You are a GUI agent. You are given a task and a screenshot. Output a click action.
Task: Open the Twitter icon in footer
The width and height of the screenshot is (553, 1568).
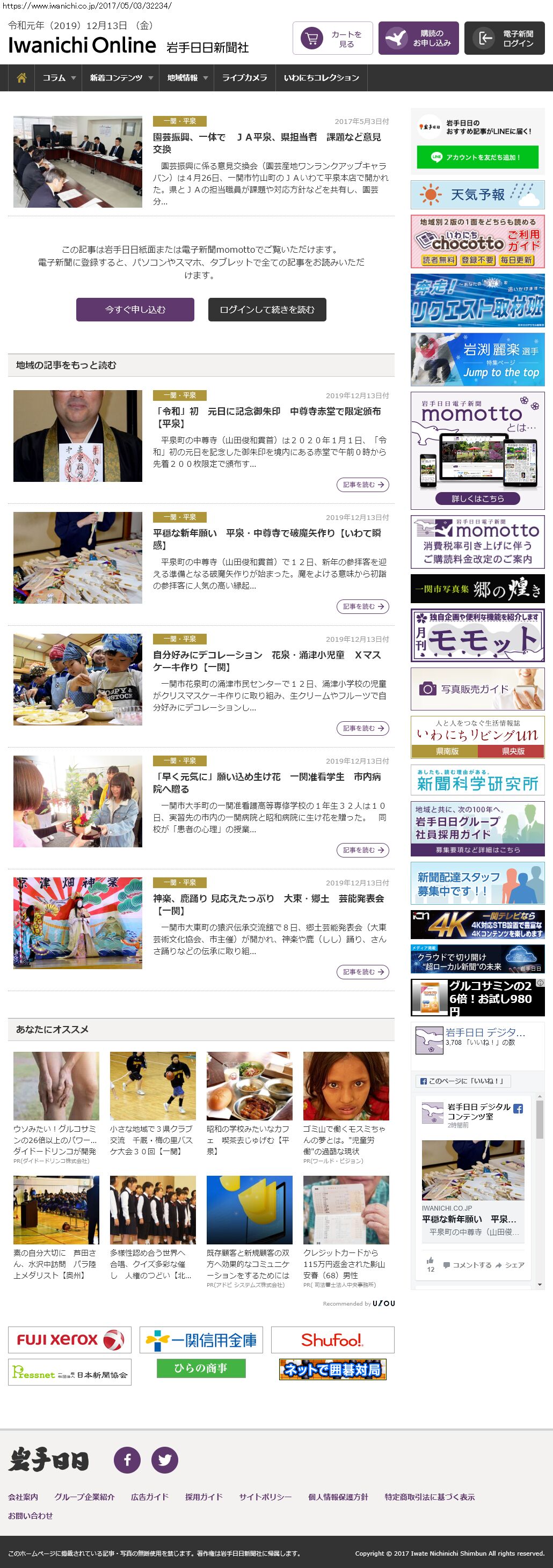[164, 1460]
